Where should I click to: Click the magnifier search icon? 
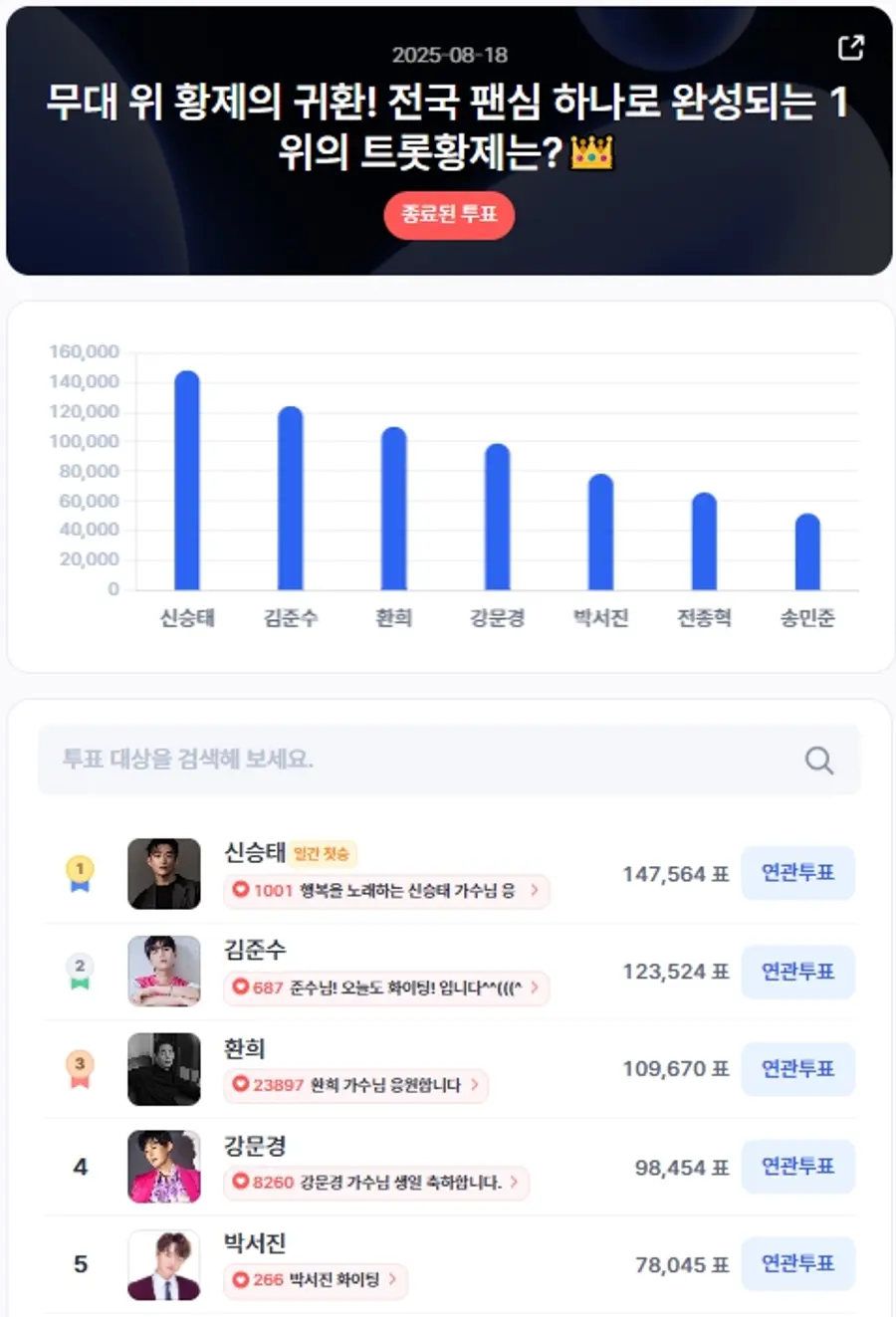coord(818,760)
